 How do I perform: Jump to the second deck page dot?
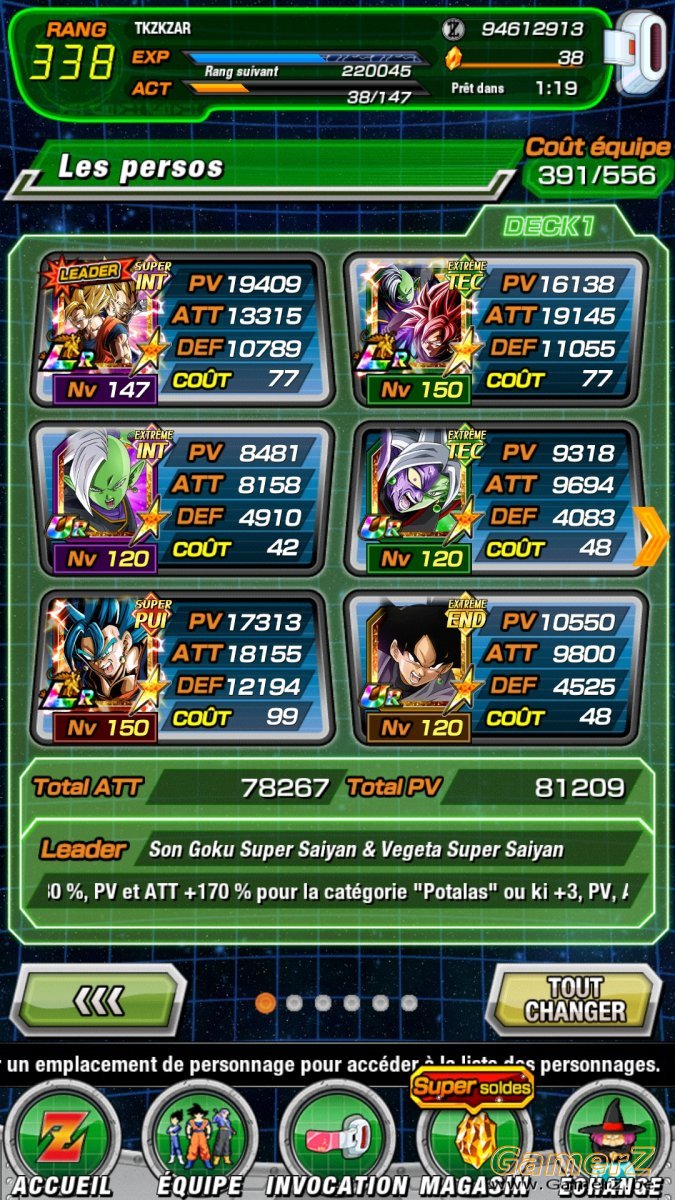pos(294,1002)
